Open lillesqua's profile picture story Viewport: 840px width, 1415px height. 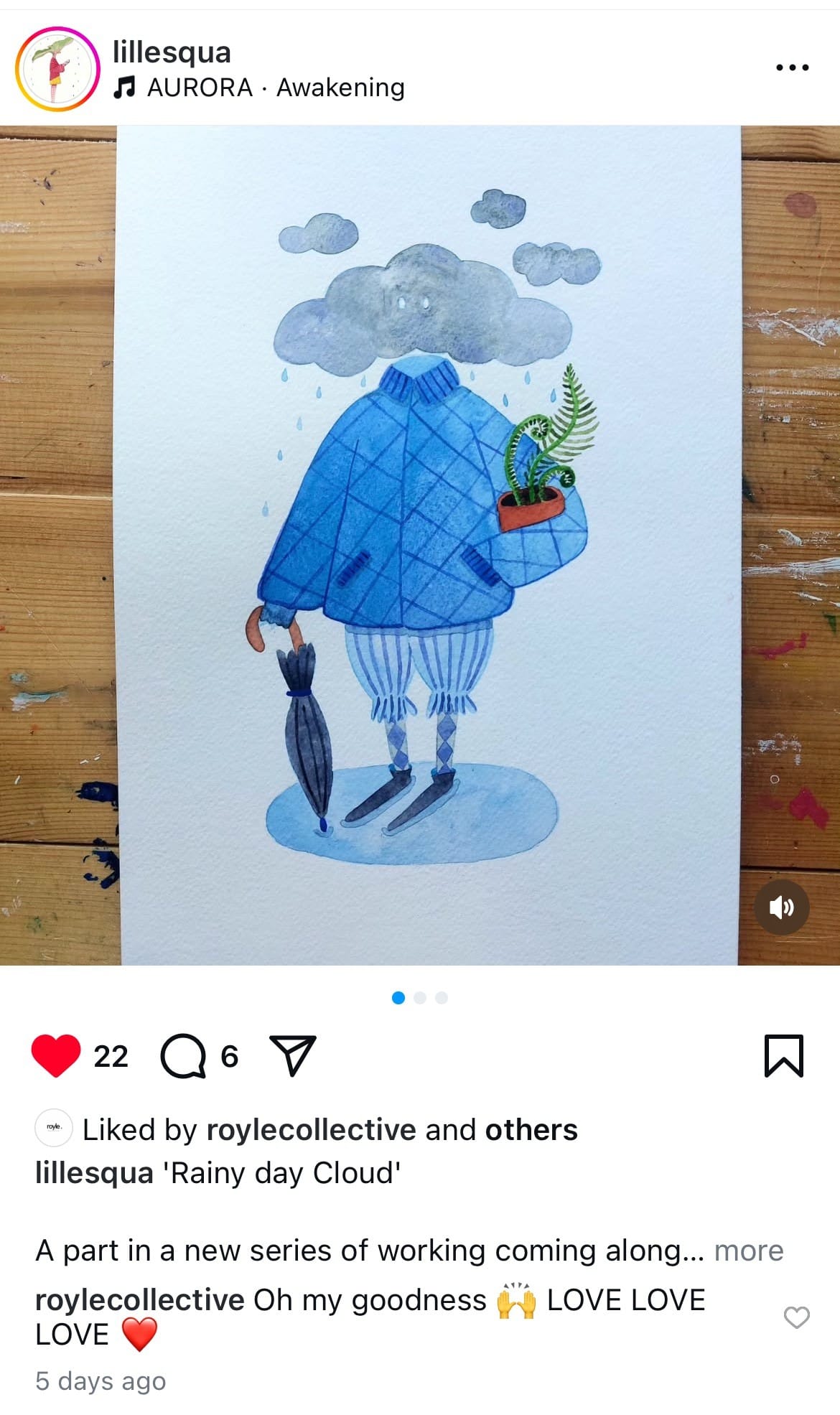(57, 69)
